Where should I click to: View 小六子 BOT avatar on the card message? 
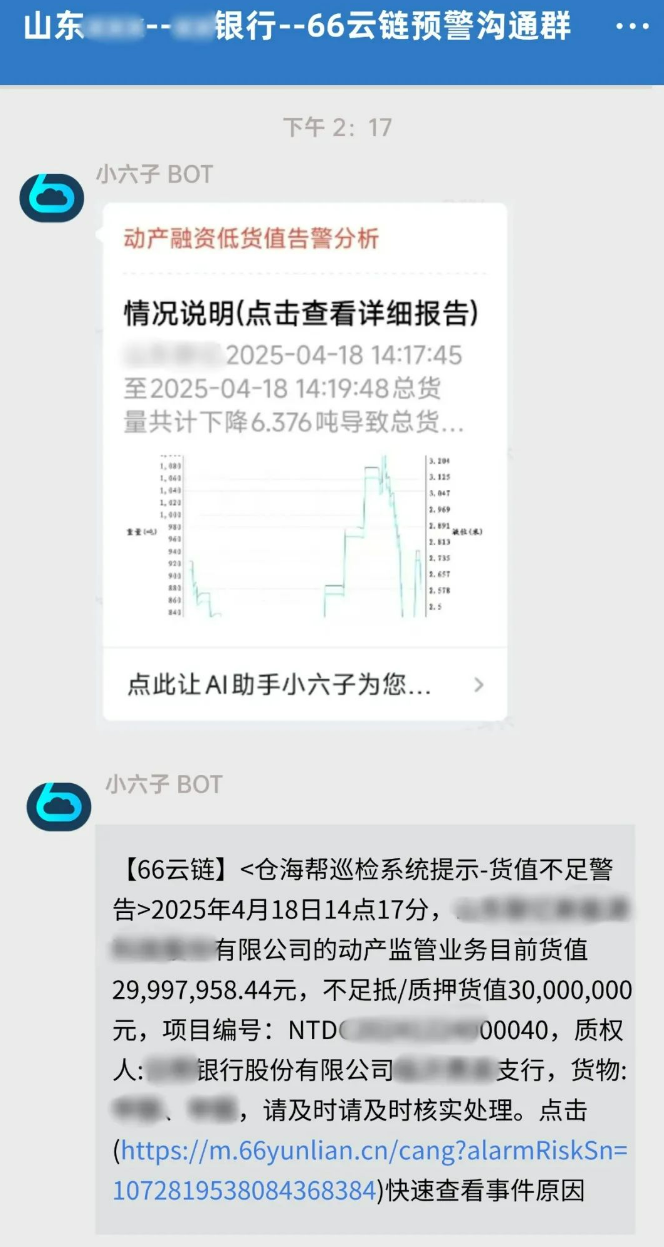(x=52, y=196)
